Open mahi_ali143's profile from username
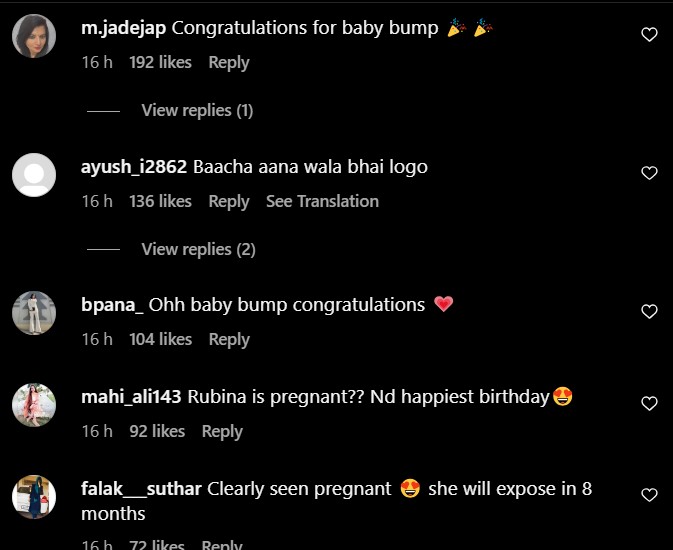The image size is (673, 550). click(130, 397)
